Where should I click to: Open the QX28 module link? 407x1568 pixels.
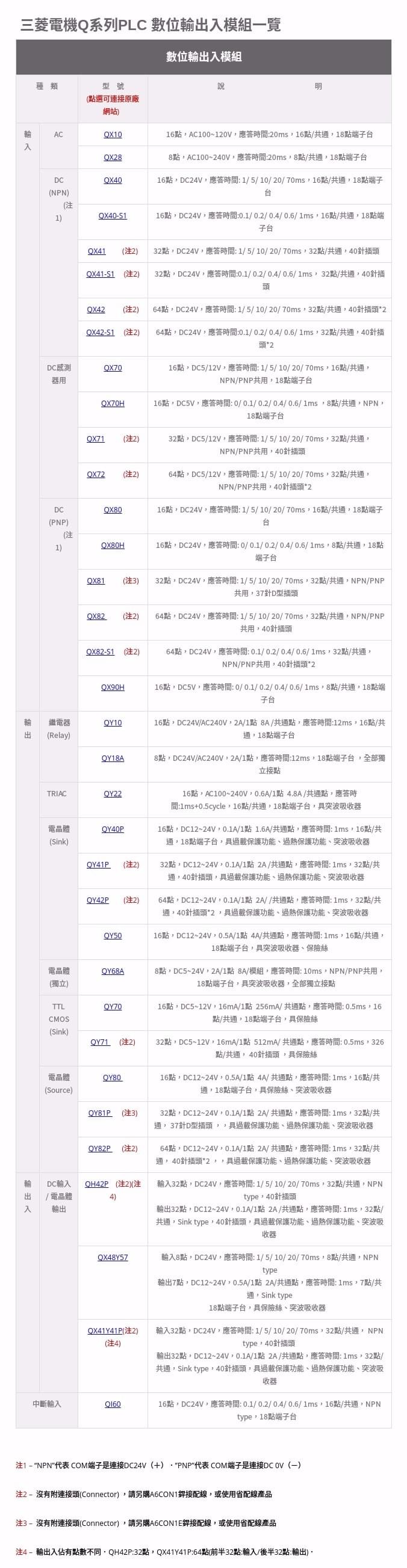pyautogui.click(x=113, y=158)
